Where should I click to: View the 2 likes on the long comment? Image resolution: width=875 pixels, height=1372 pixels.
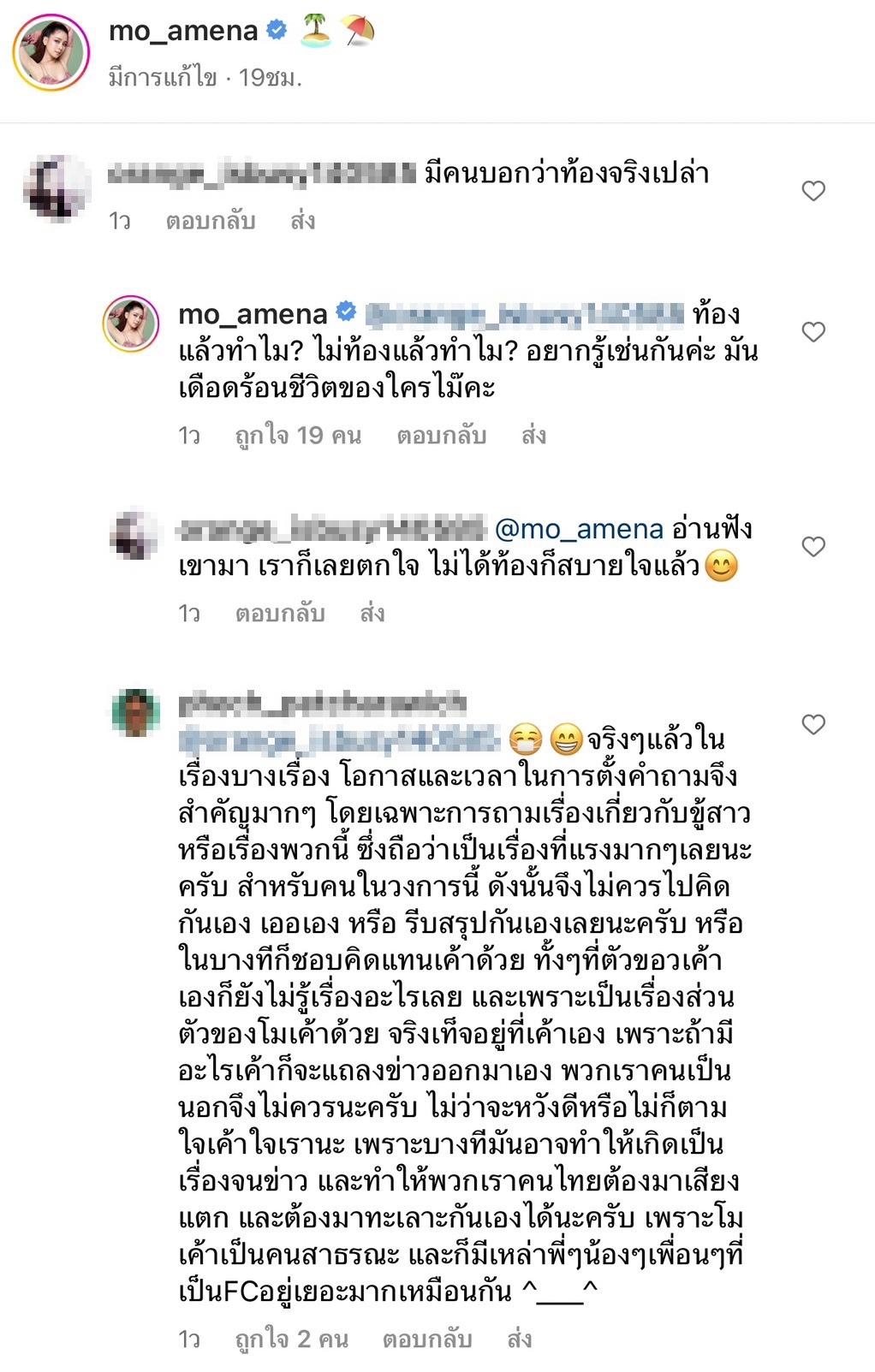coord(291,1339)
